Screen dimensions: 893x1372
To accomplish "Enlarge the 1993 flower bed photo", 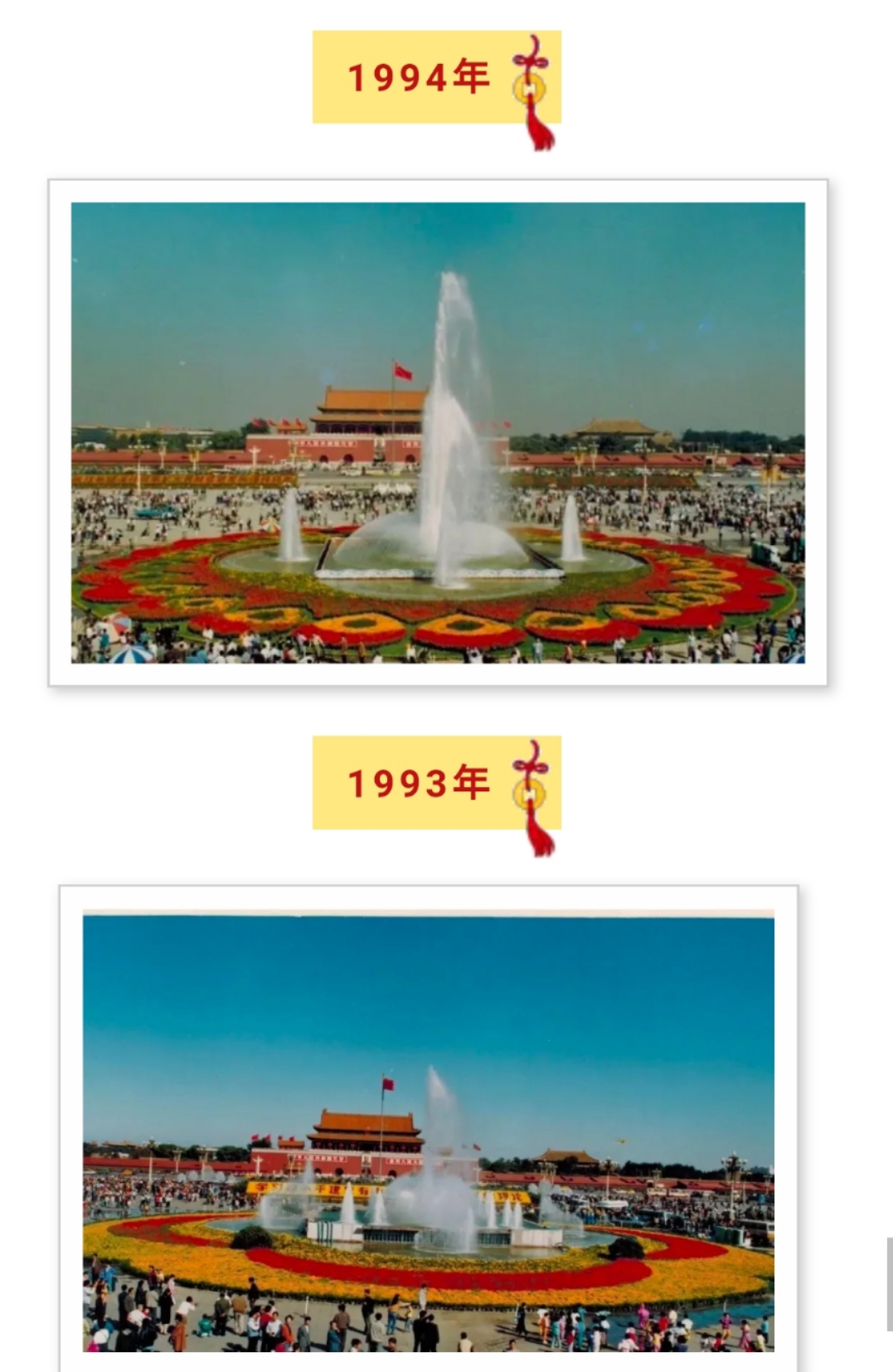I will coord(428,1133).
